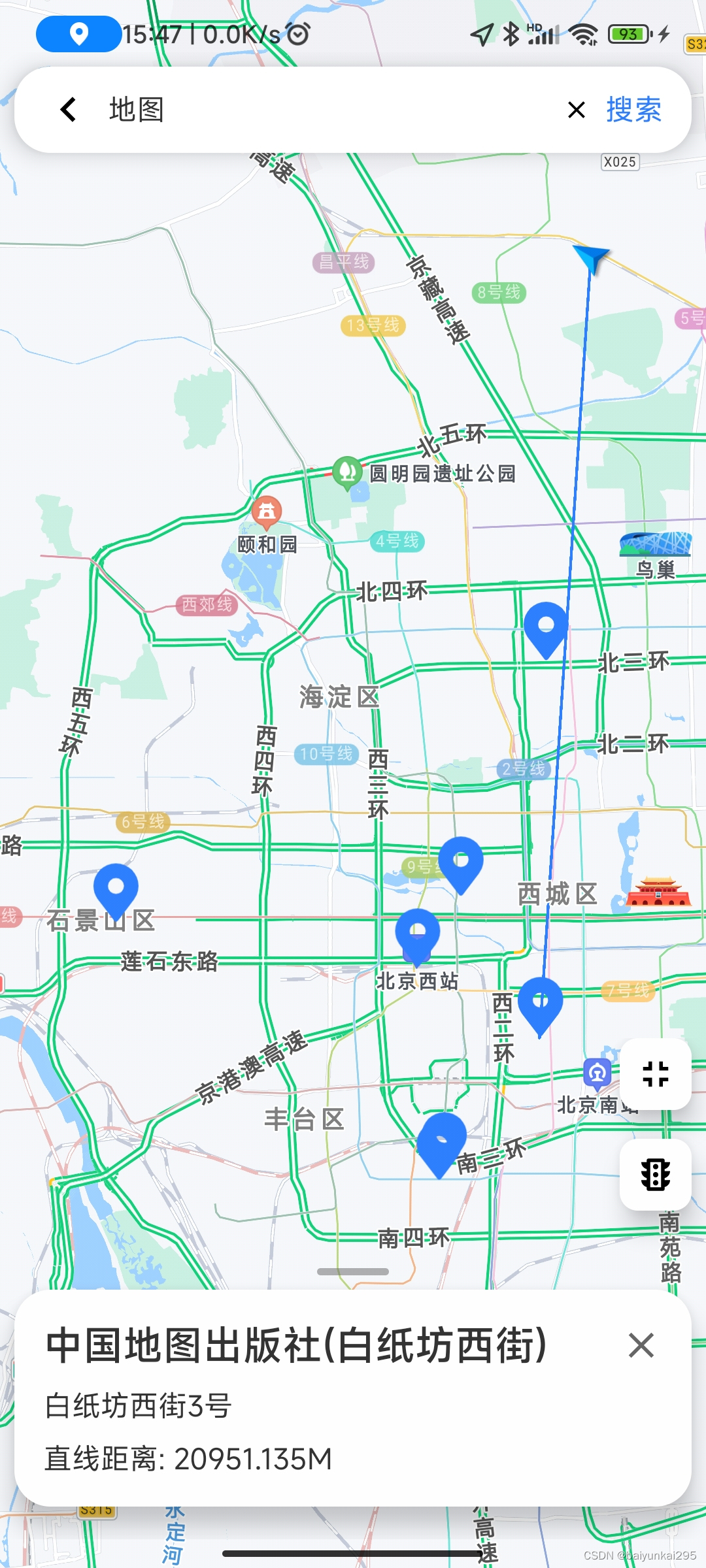Select the map pin above 北京西站
The image size is (706, 1568).
tap(418, 933)
